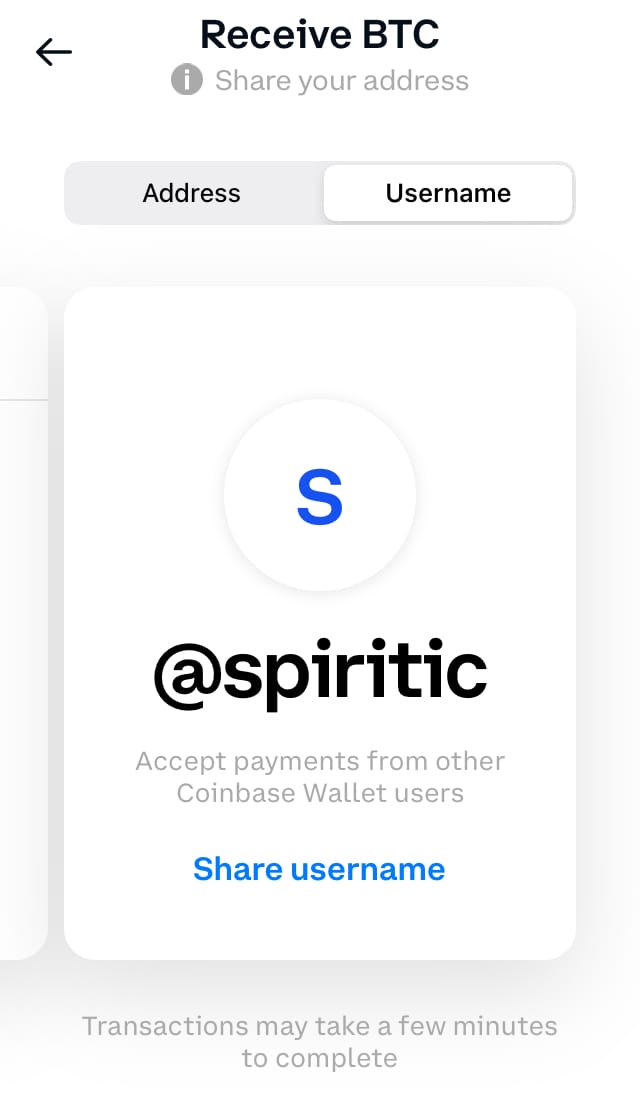640x1105 pixels.
Task: Go back using the arrow icon
Action: pyautogui.click(x=54, y=52)
